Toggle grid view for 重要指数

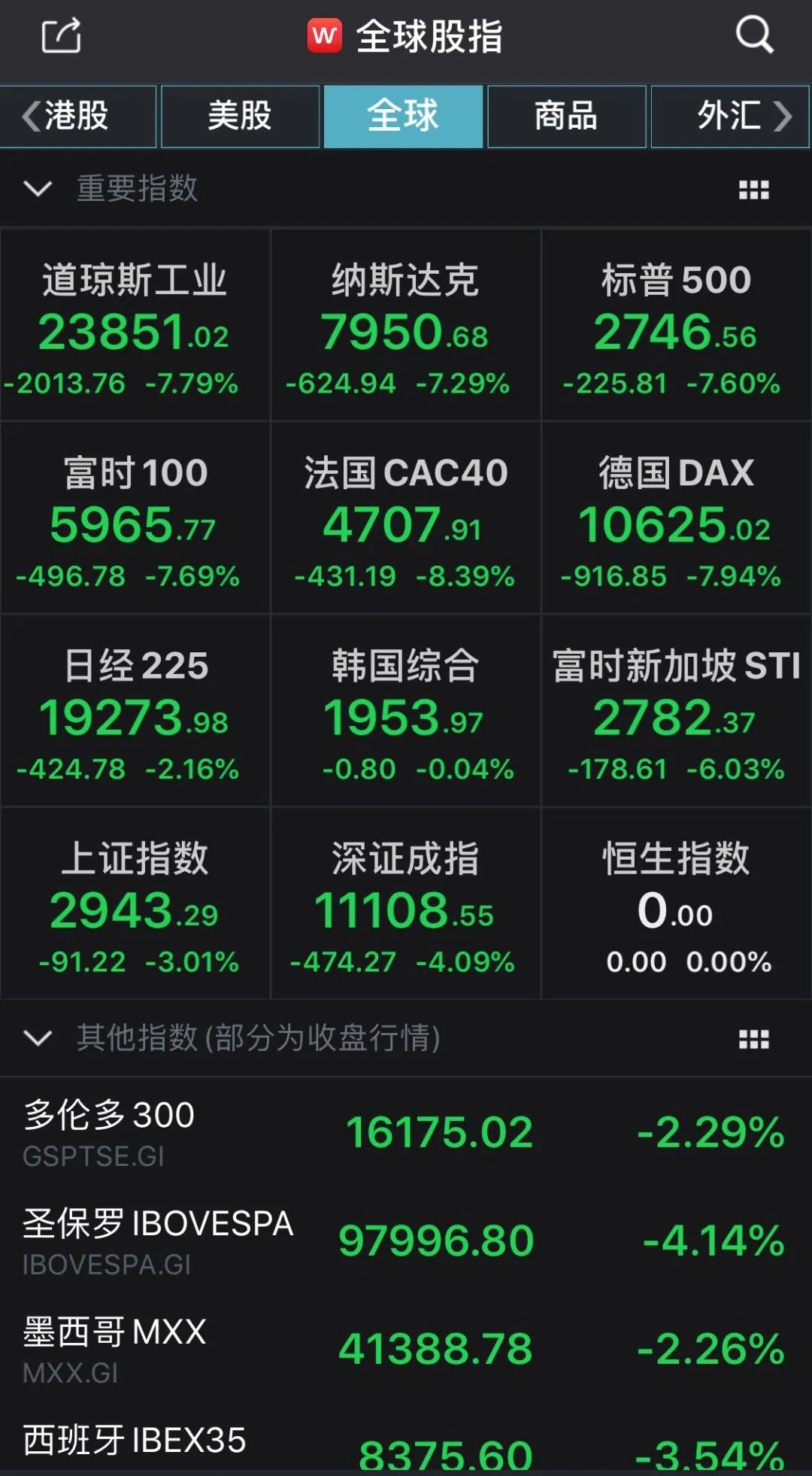pyautogui.click(x=754, y=190)
